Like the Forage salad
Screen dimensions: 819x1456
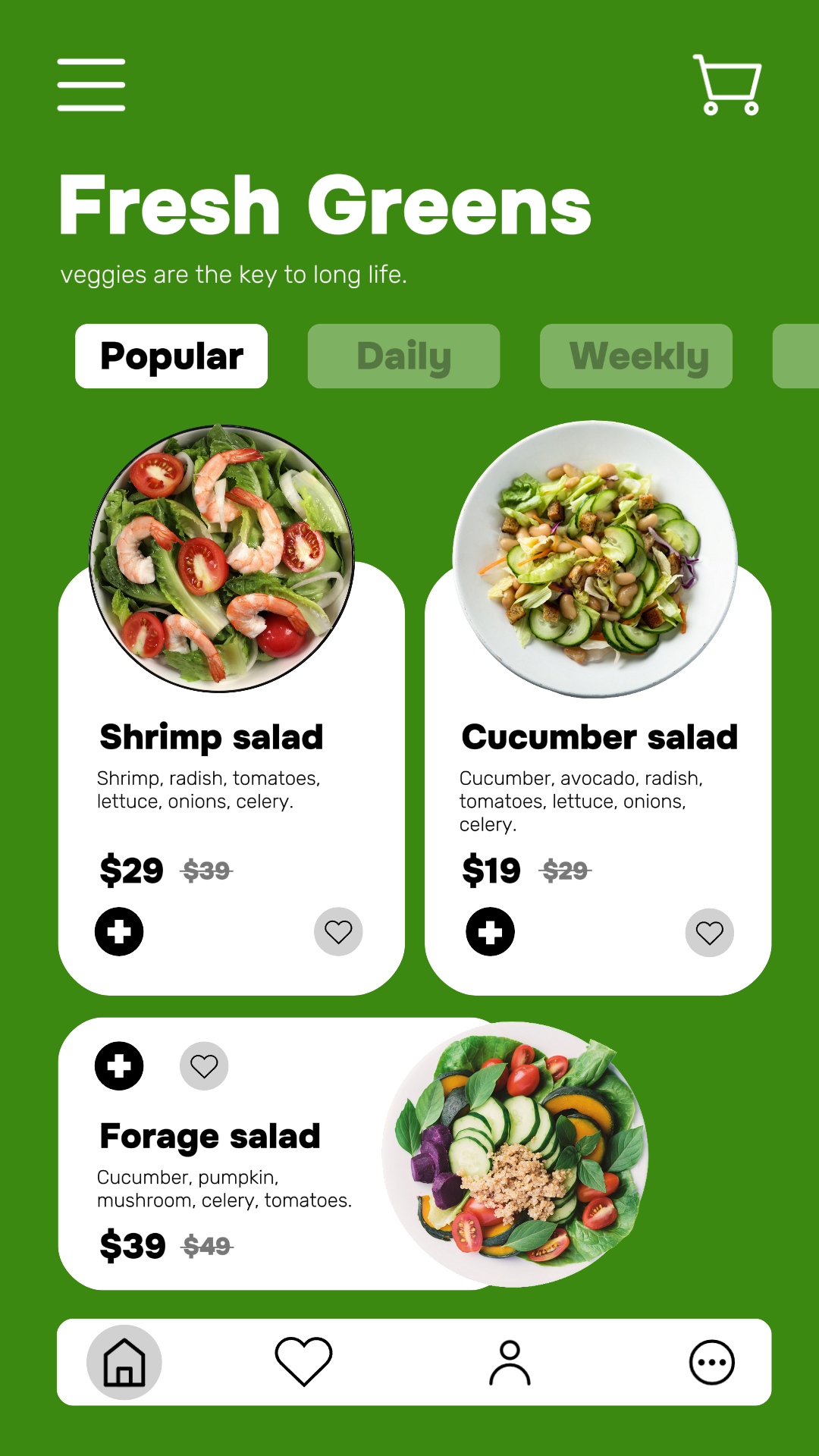pos(204,1066)
